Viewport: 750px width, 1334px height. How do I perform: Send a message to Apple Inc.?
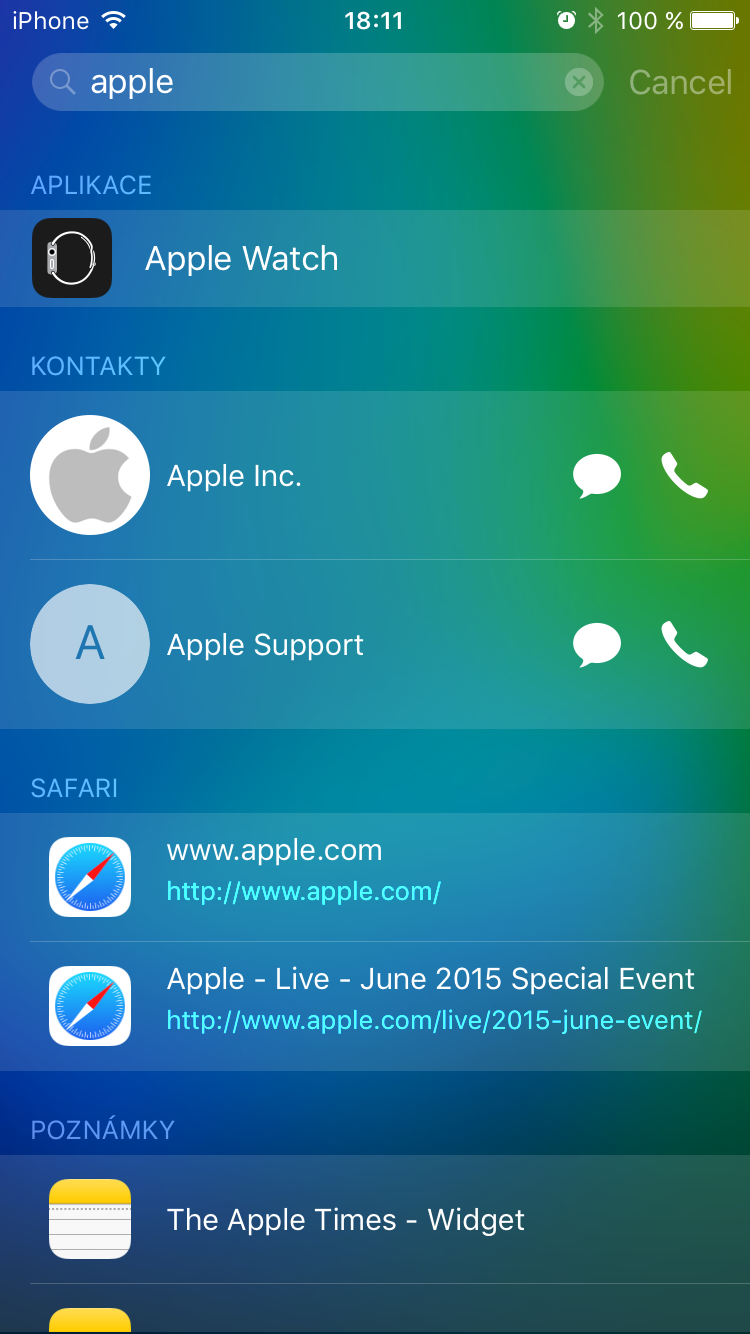coord(597,476)
